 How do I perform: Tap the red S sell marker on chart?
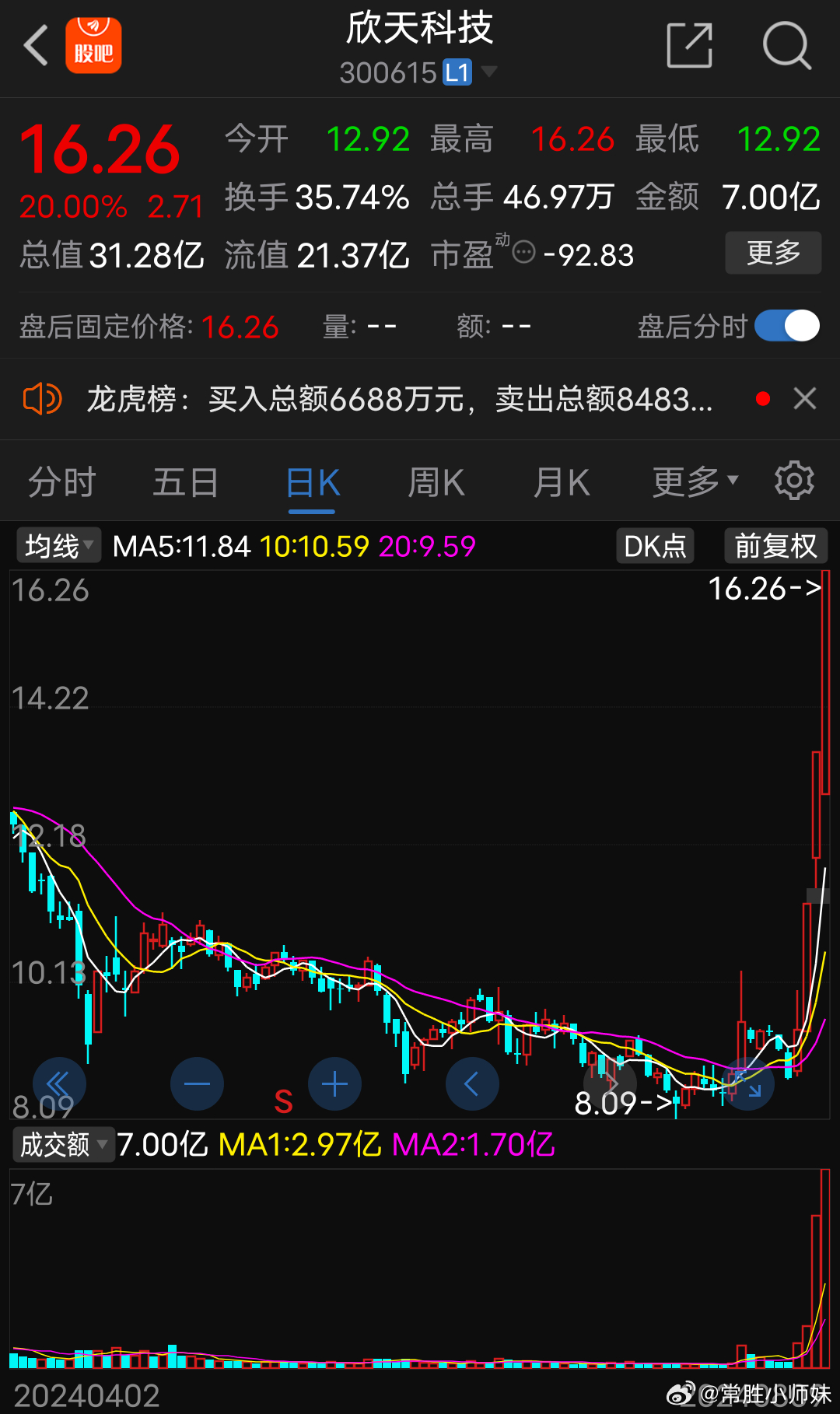click(x=283, y=1099)
